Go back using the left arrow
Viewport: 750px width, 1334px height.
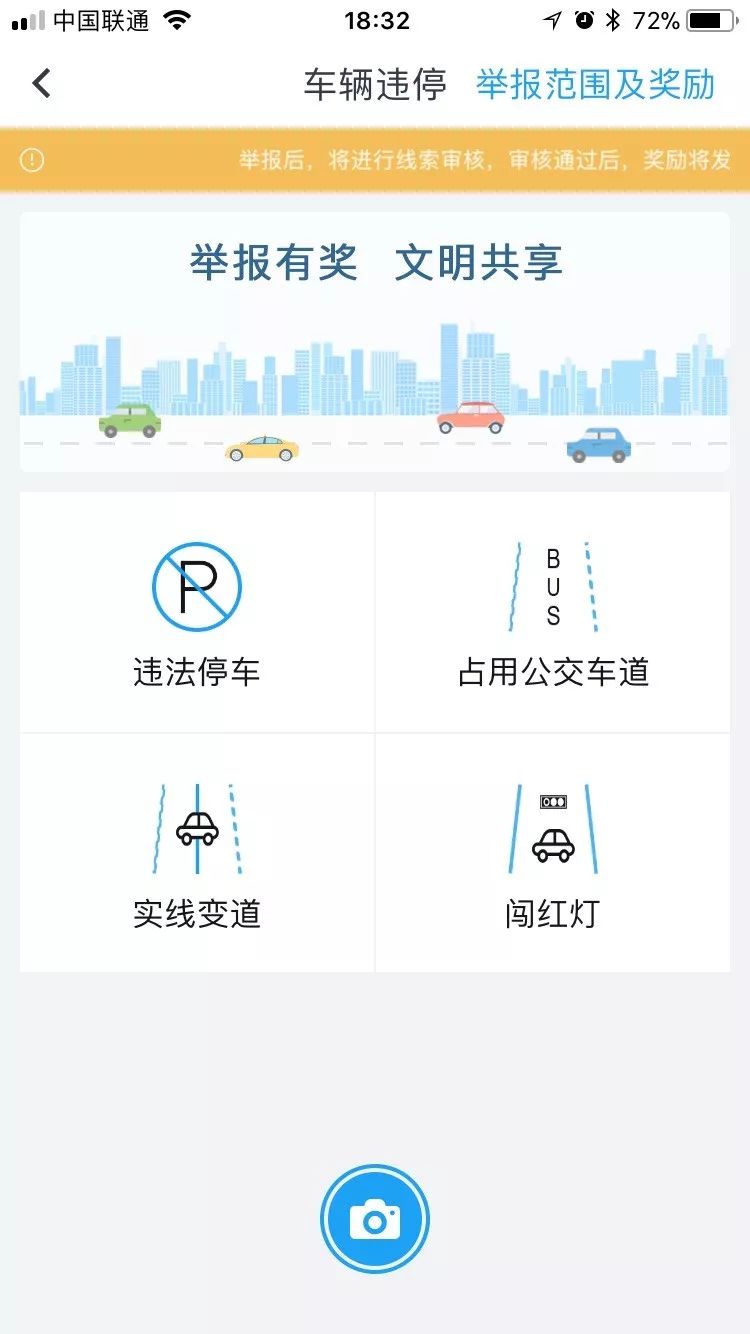pyautogui.click(x=42, y=84)
